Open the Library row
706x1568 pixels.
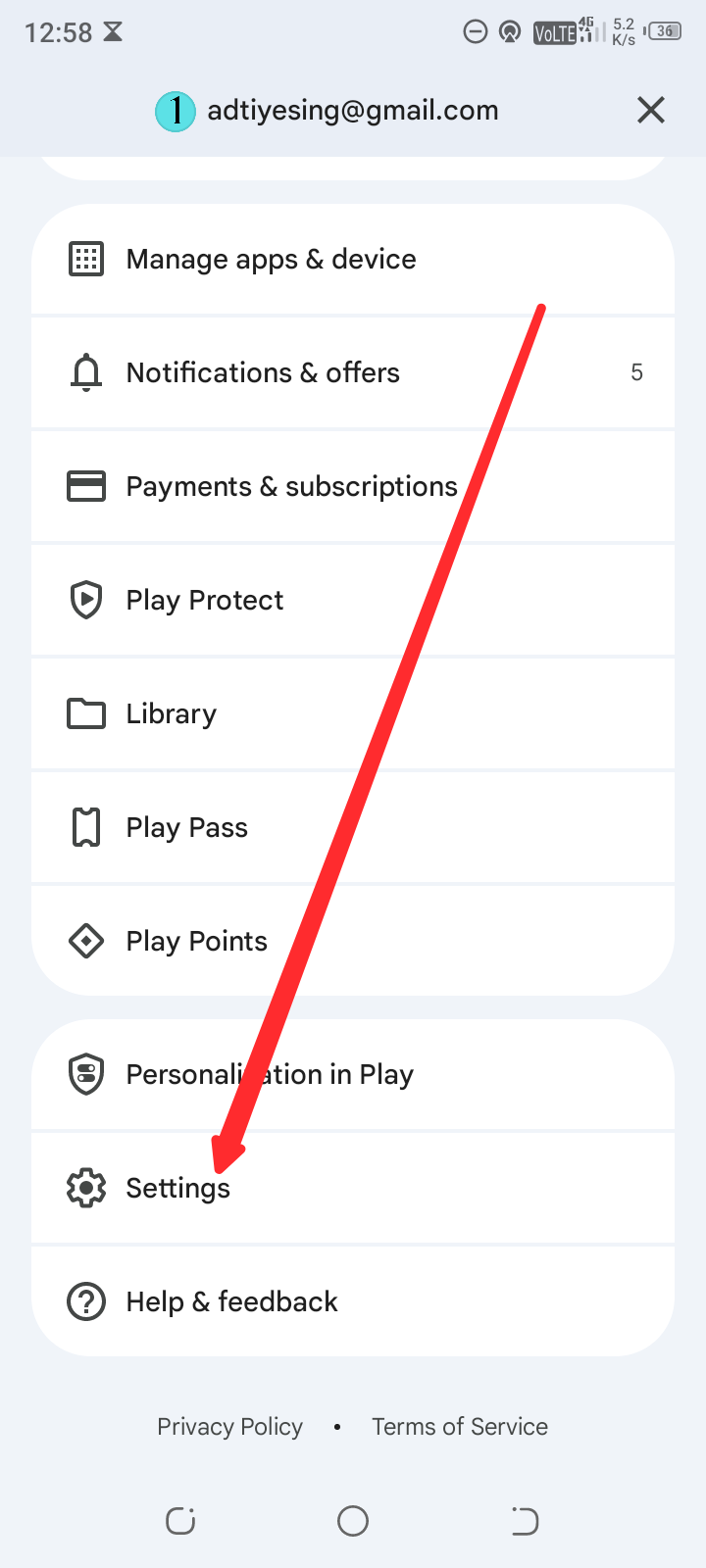(171, 714)
